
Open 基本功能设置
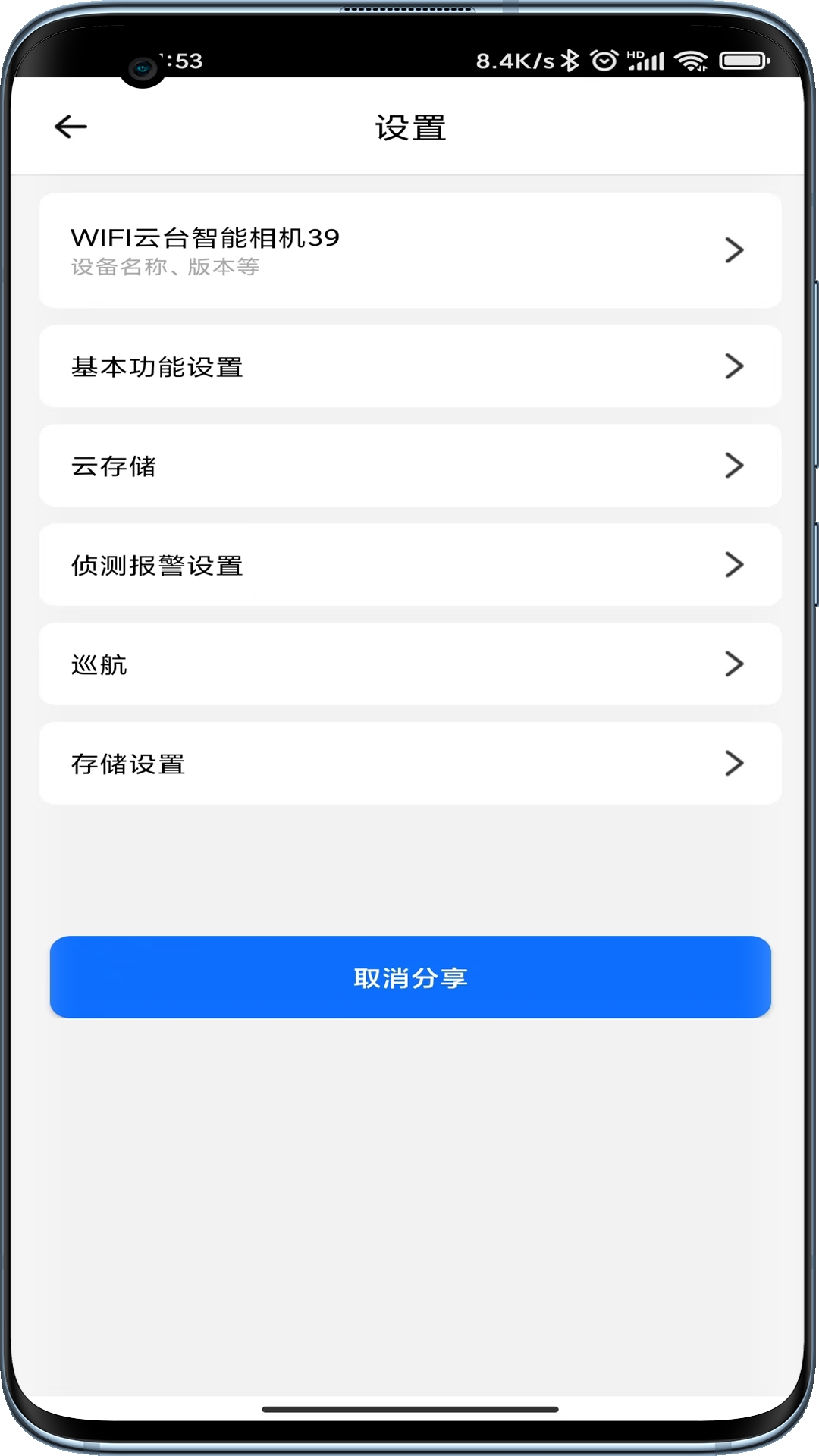click(x=410, y=366)
